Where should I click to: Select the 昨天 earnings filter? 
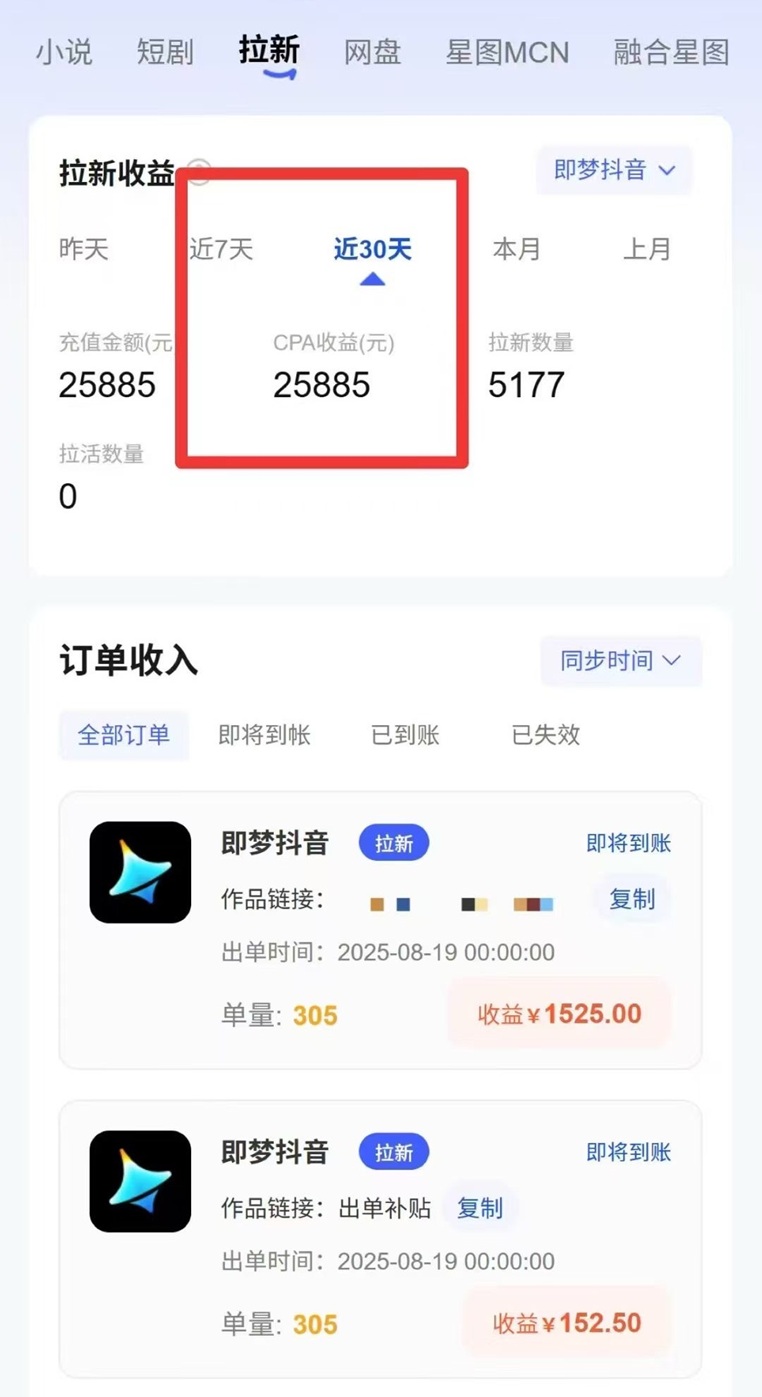(83, 250)
